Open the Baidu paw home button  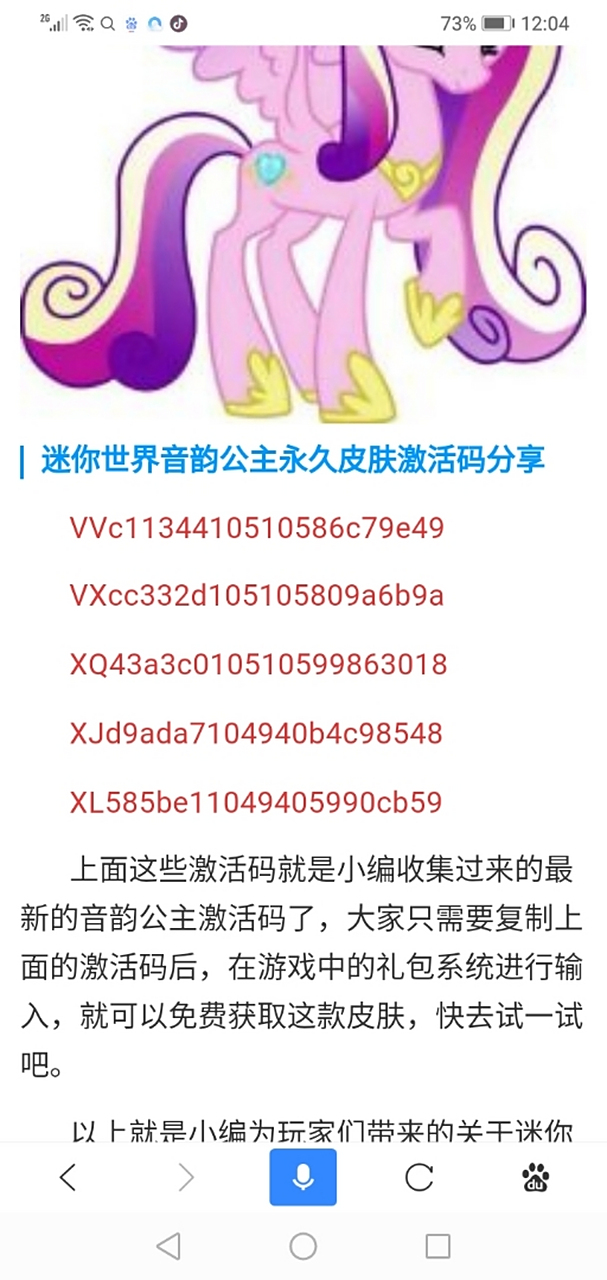(536, 1178)
